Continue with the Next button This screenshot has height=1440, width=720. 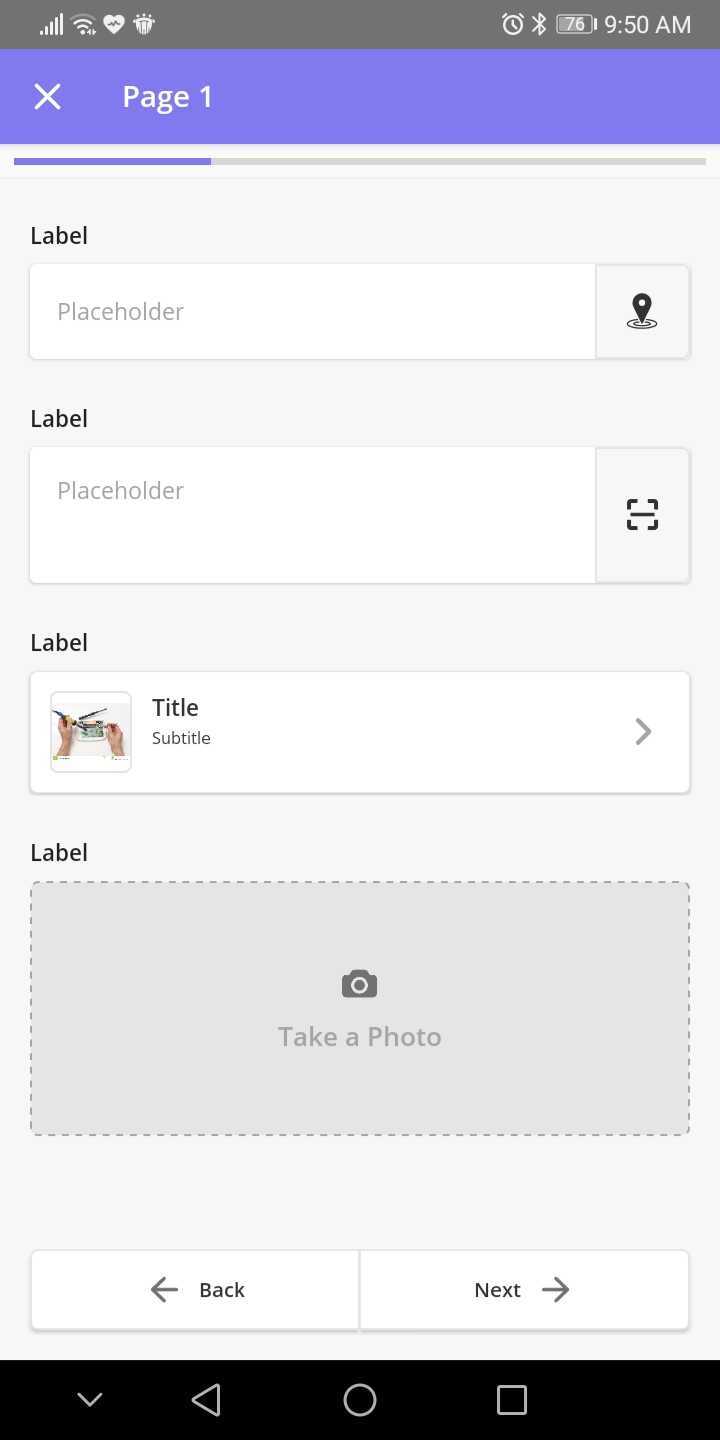point(524,1290)
